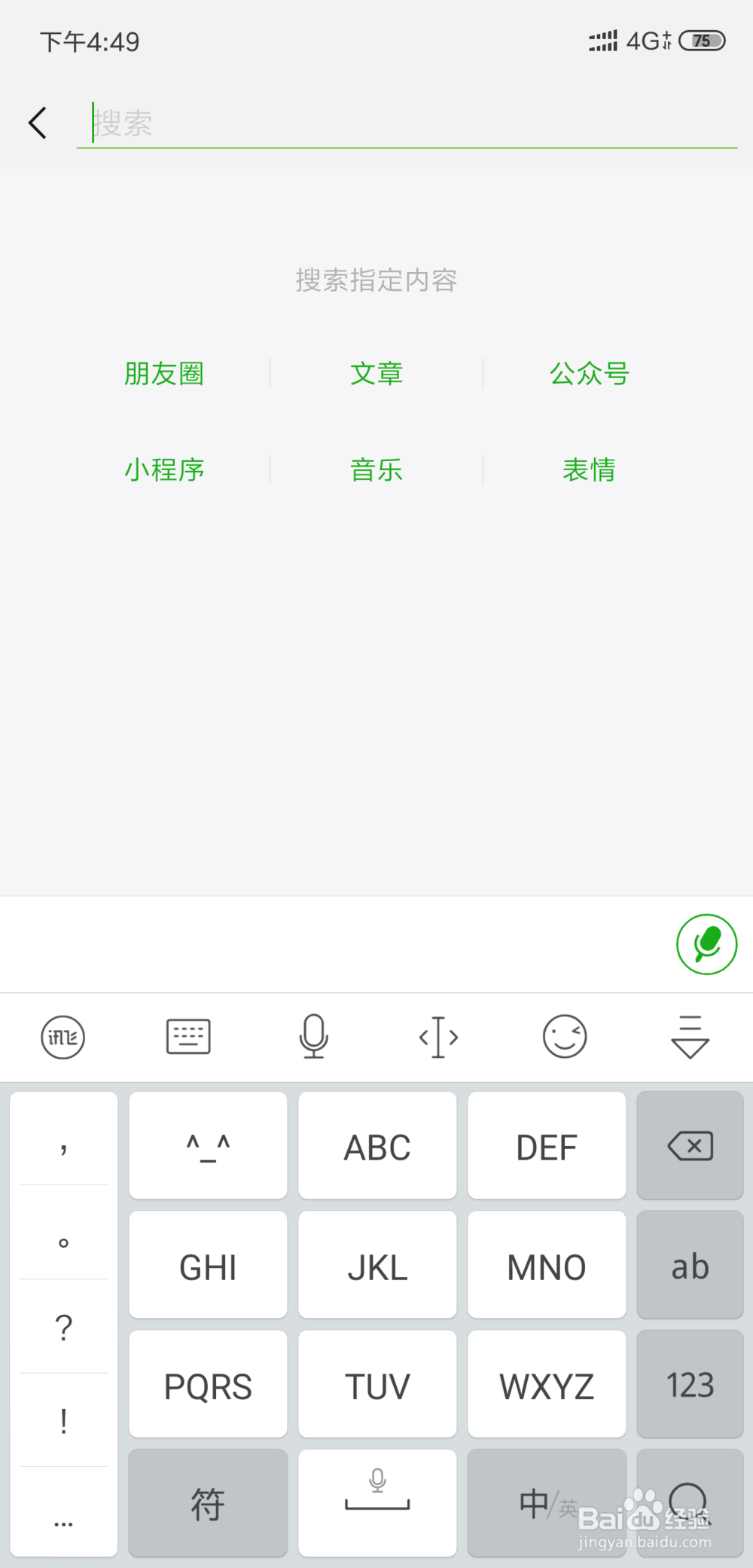The height and width of the screenshot is (1568, 753).
Task: Open 小程序 search category
Action: 164,470
